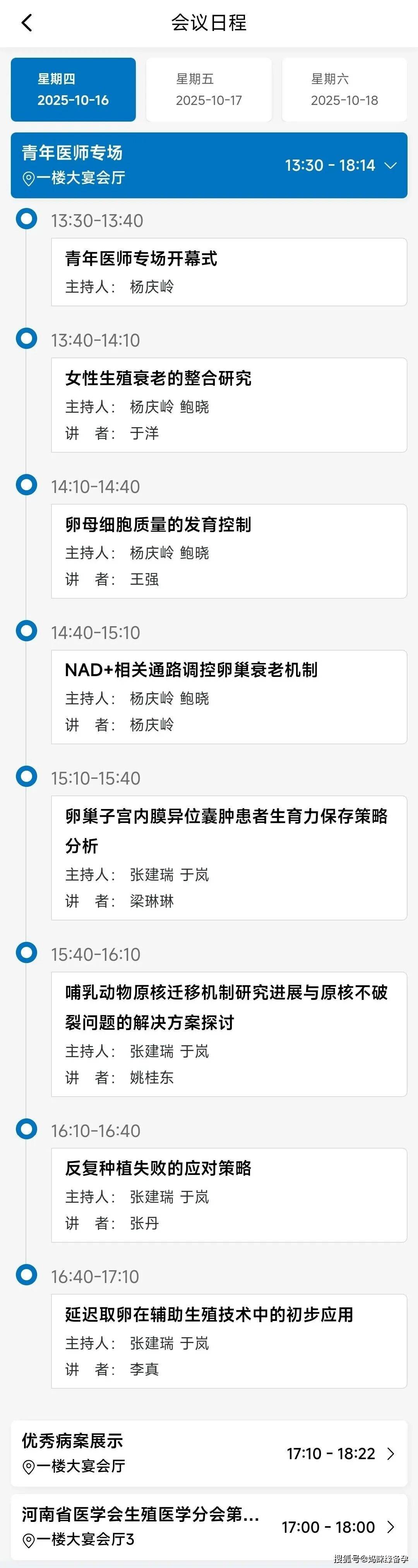Open 延迟取卵在辅助生殖技术中的初步应用 talk
Image resolution: width=418 pixels, height=1568 pixels.
[229, 1341]
